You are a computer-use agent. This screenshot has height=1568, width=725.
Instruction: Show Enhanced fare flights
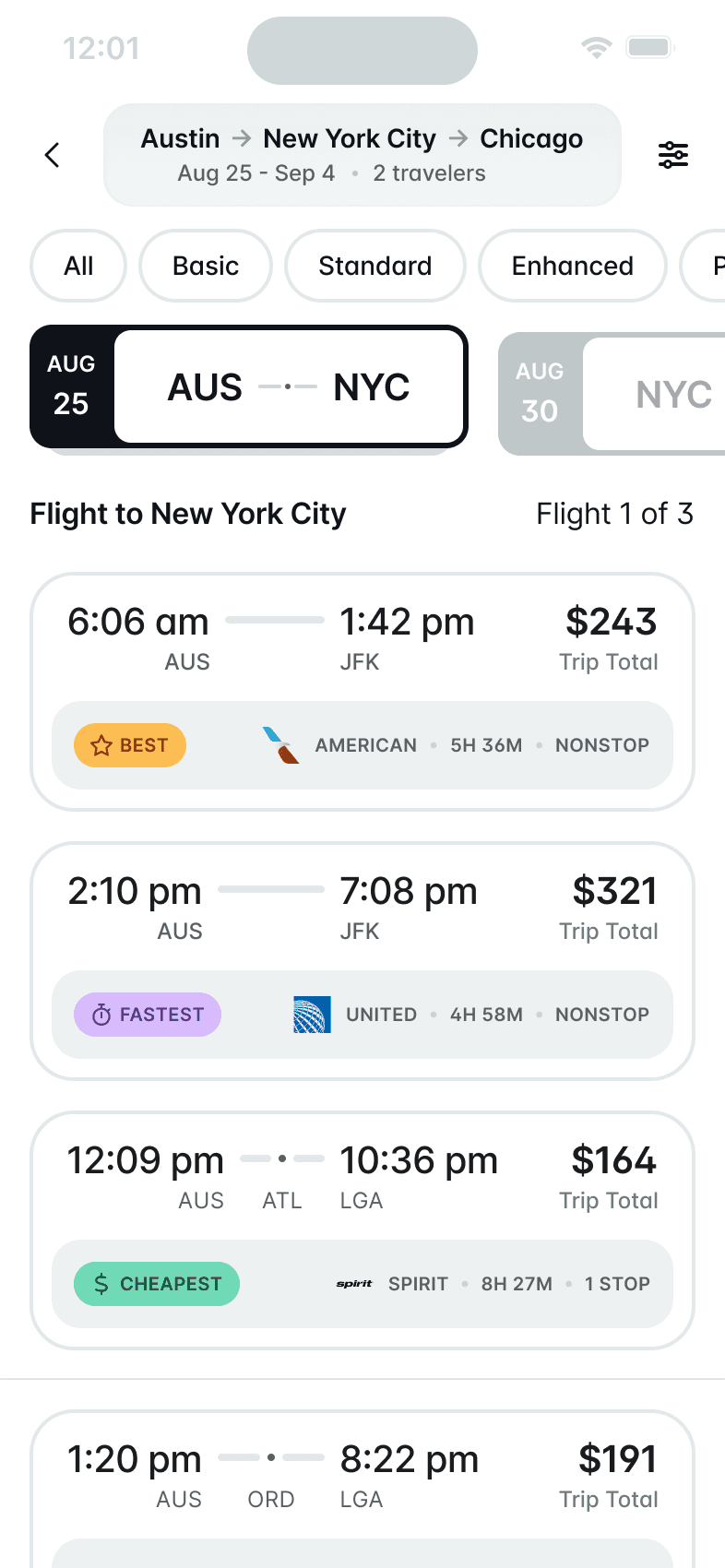(x=572, y=267)
